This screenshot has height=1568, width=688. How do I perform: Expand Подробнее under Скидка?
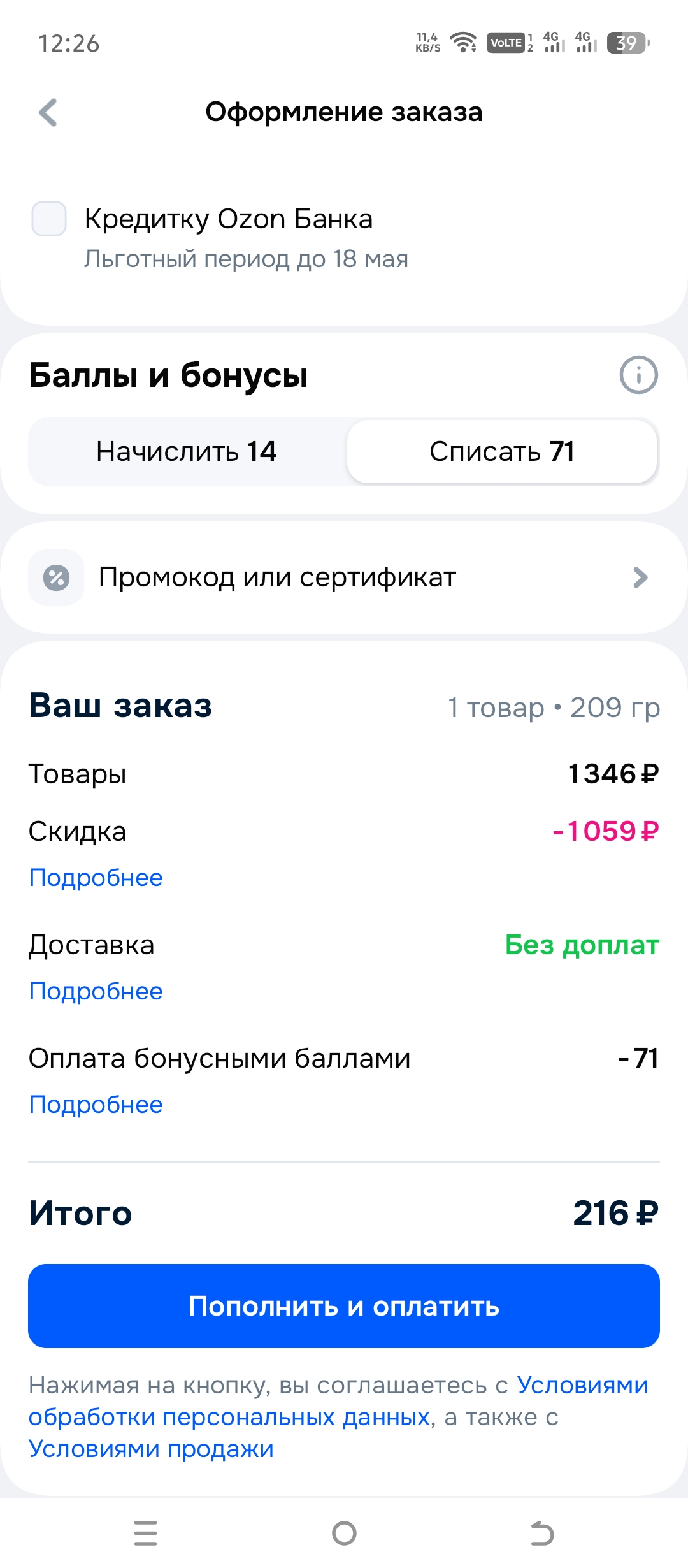pyautogui.click(x=96, y=878)
